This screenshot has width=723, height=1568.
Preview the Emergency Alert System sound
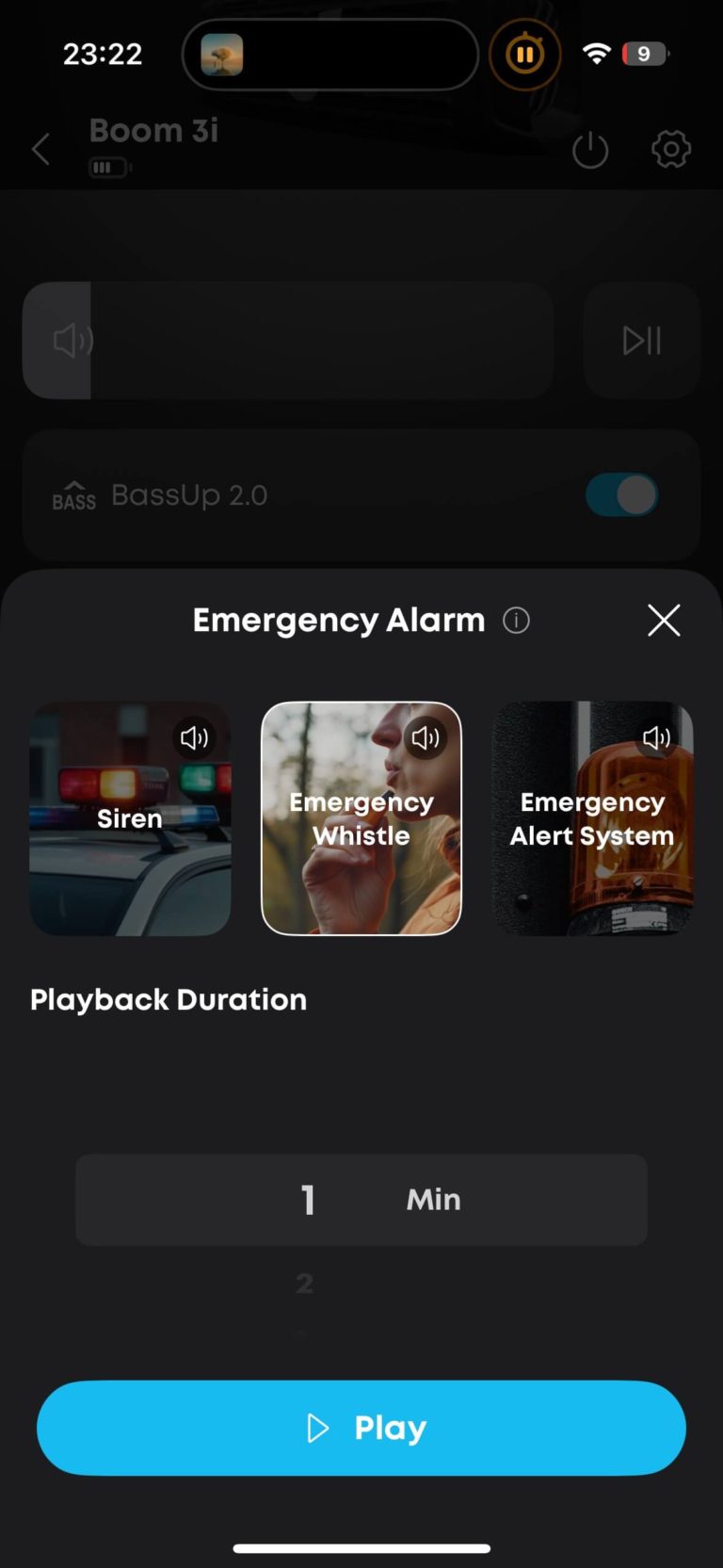[656, 737]
